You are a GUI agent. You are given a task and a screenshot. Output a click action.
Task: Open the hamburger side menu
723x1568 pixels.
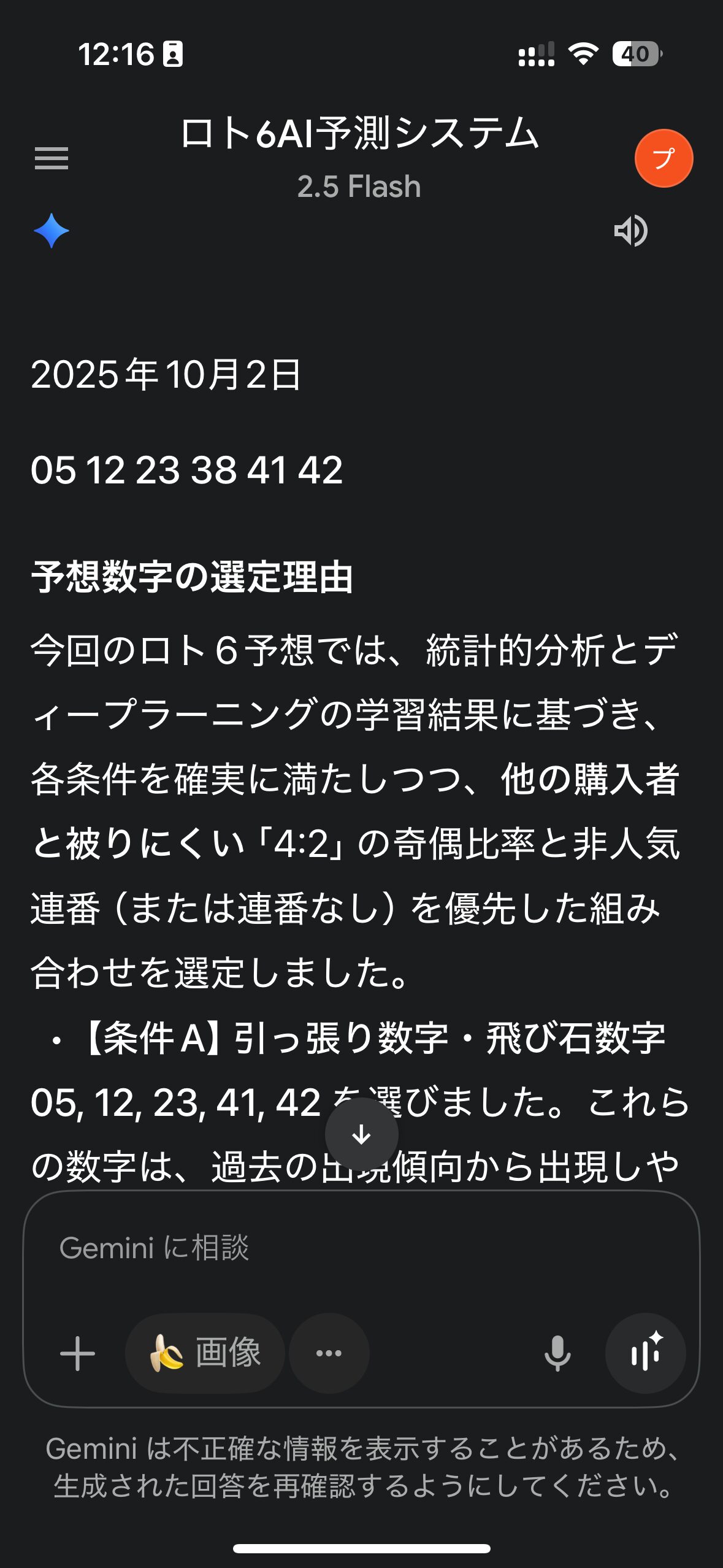(x=52, y=158)
